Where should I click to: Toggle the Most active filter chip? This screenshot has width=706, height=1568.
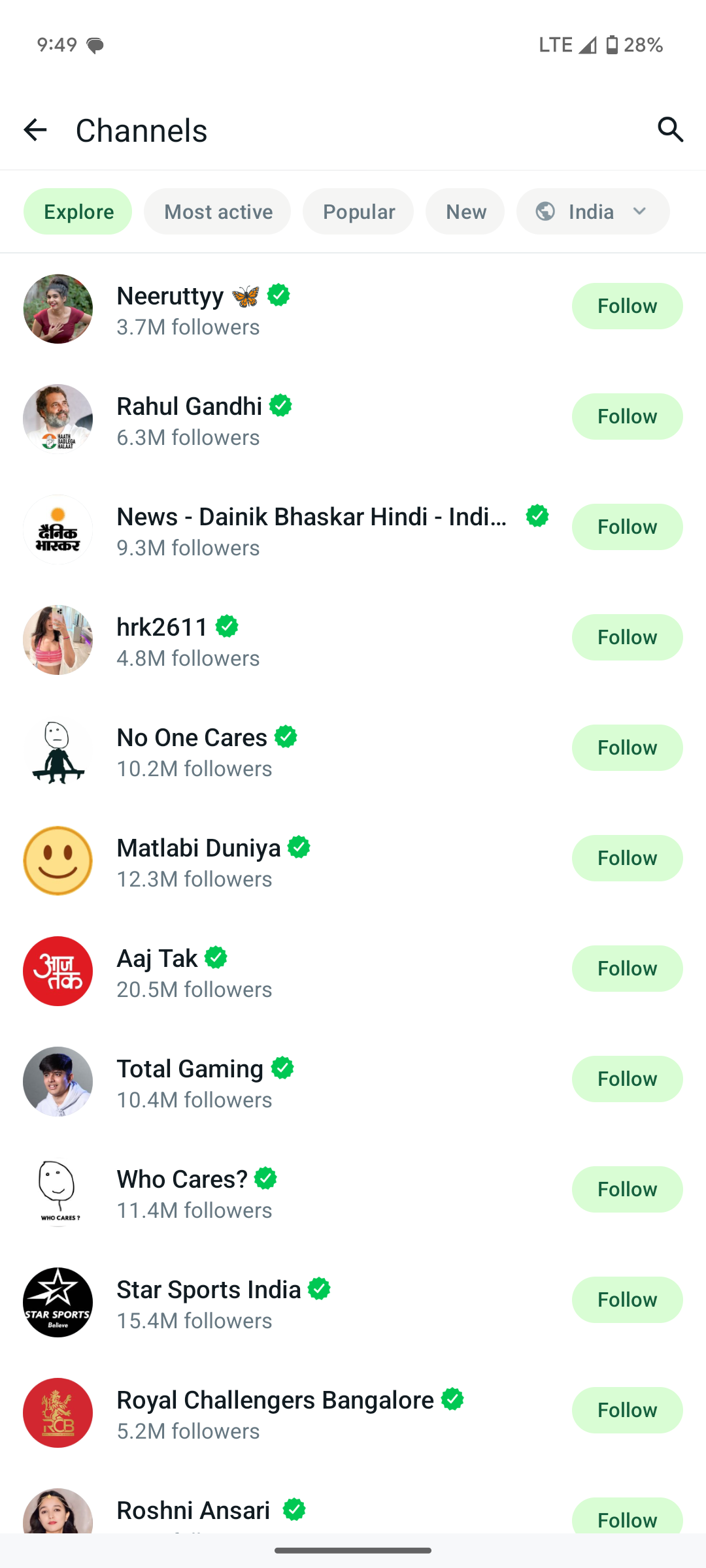pos(217,211)
